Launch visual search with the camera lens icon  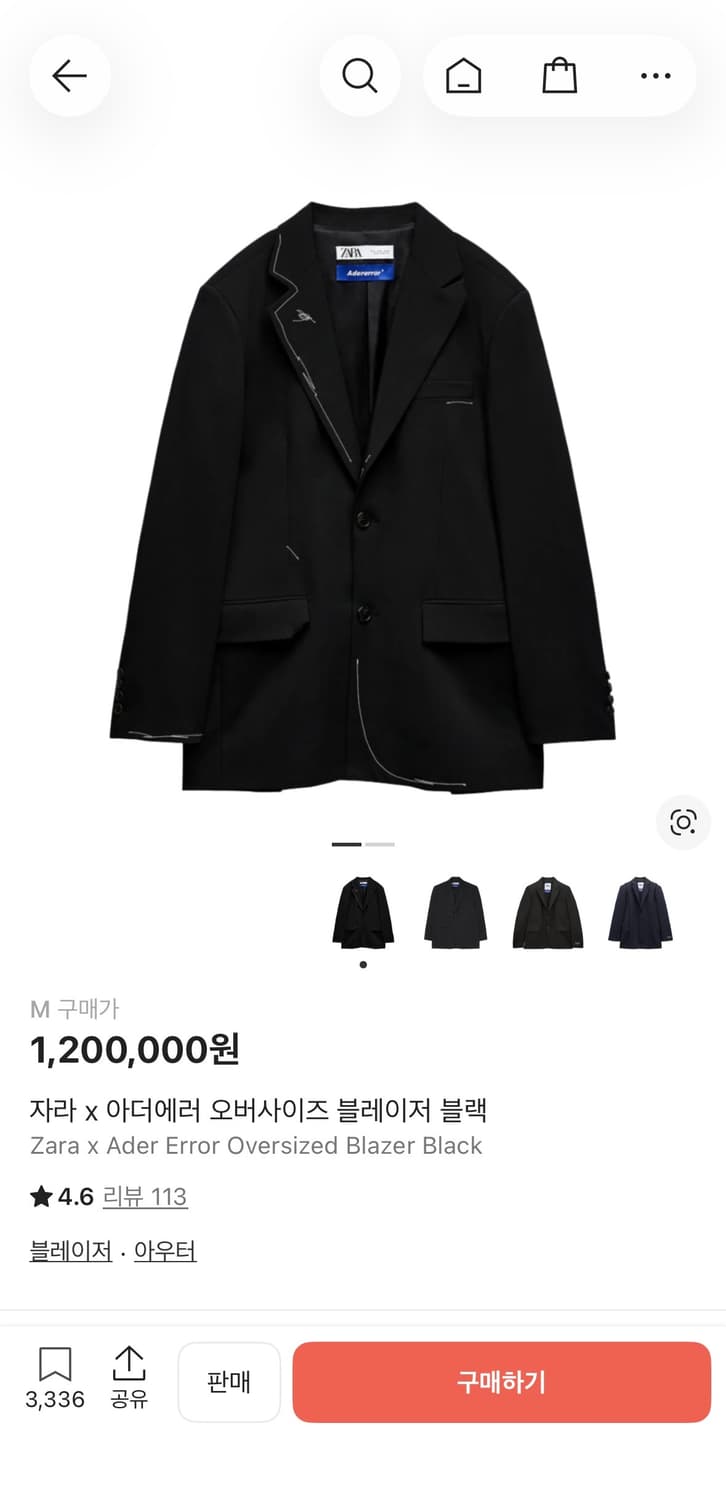682,822
